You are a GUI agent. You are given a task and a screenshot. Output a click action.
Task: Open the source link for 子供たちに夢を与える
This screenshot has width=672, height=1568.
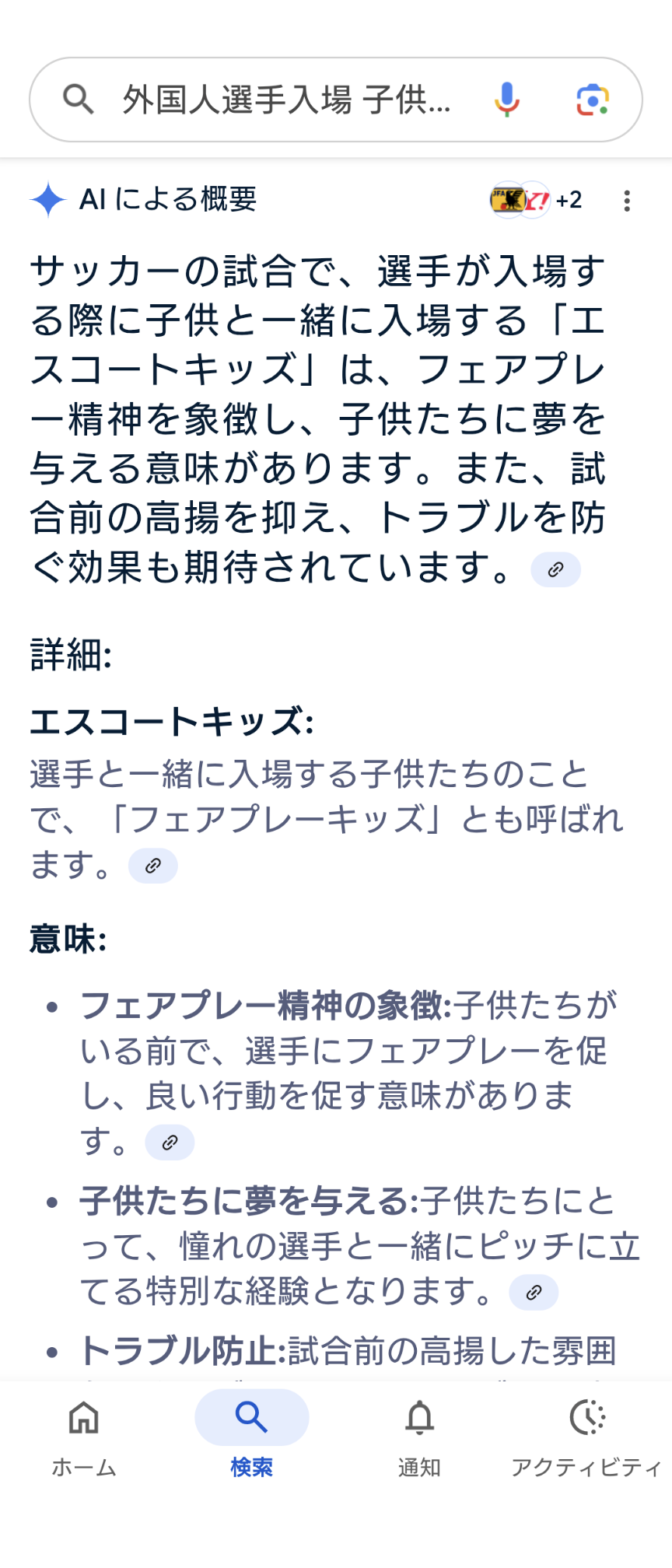pos(534,1293)
